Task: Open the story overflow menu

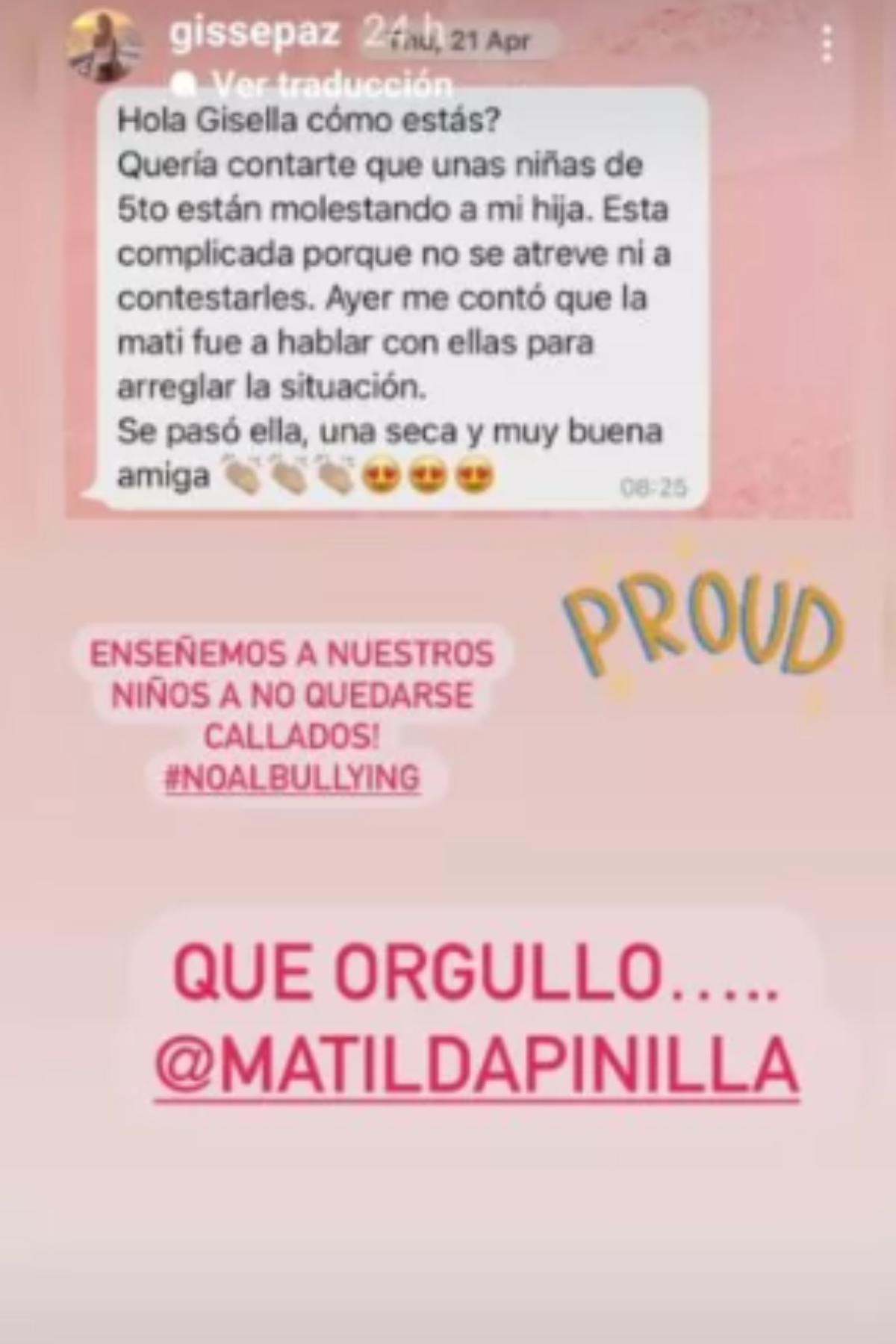Action: (826, 43)
